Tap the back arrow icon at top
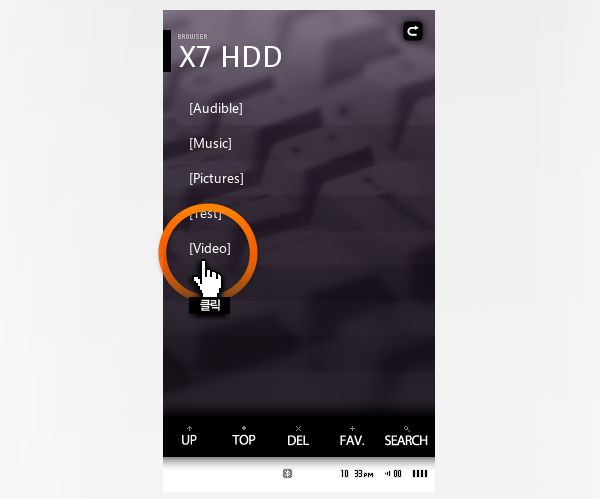The width and height of the screenshot is (600, 499). tap(413, 32)
